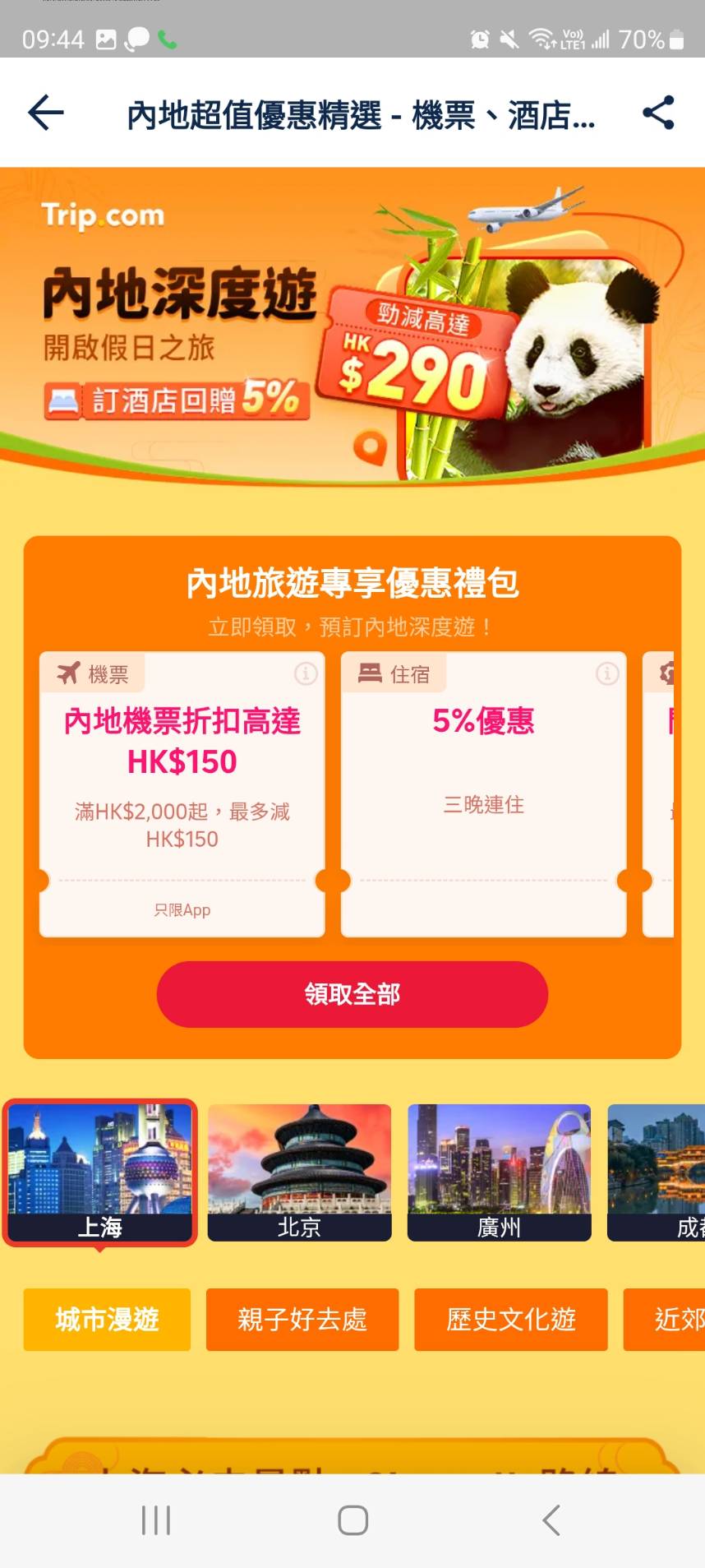Tap 領取全部 to claim all coupons
This screenshot has width=705, height=1568.
point(352,994)
